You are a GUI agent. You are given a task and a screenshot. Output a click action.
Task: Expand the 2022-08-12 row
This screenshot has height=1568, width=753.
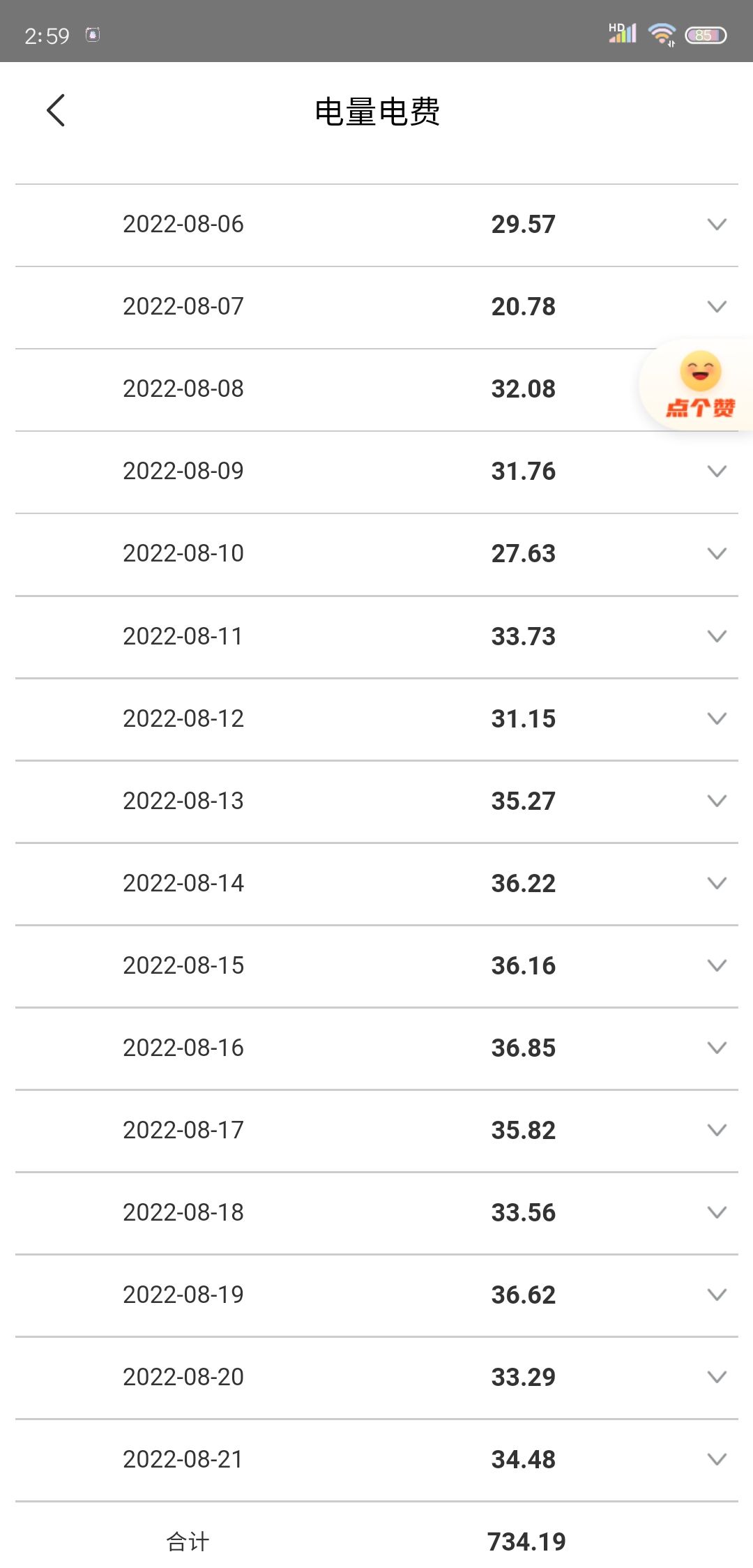coord(717,718)
